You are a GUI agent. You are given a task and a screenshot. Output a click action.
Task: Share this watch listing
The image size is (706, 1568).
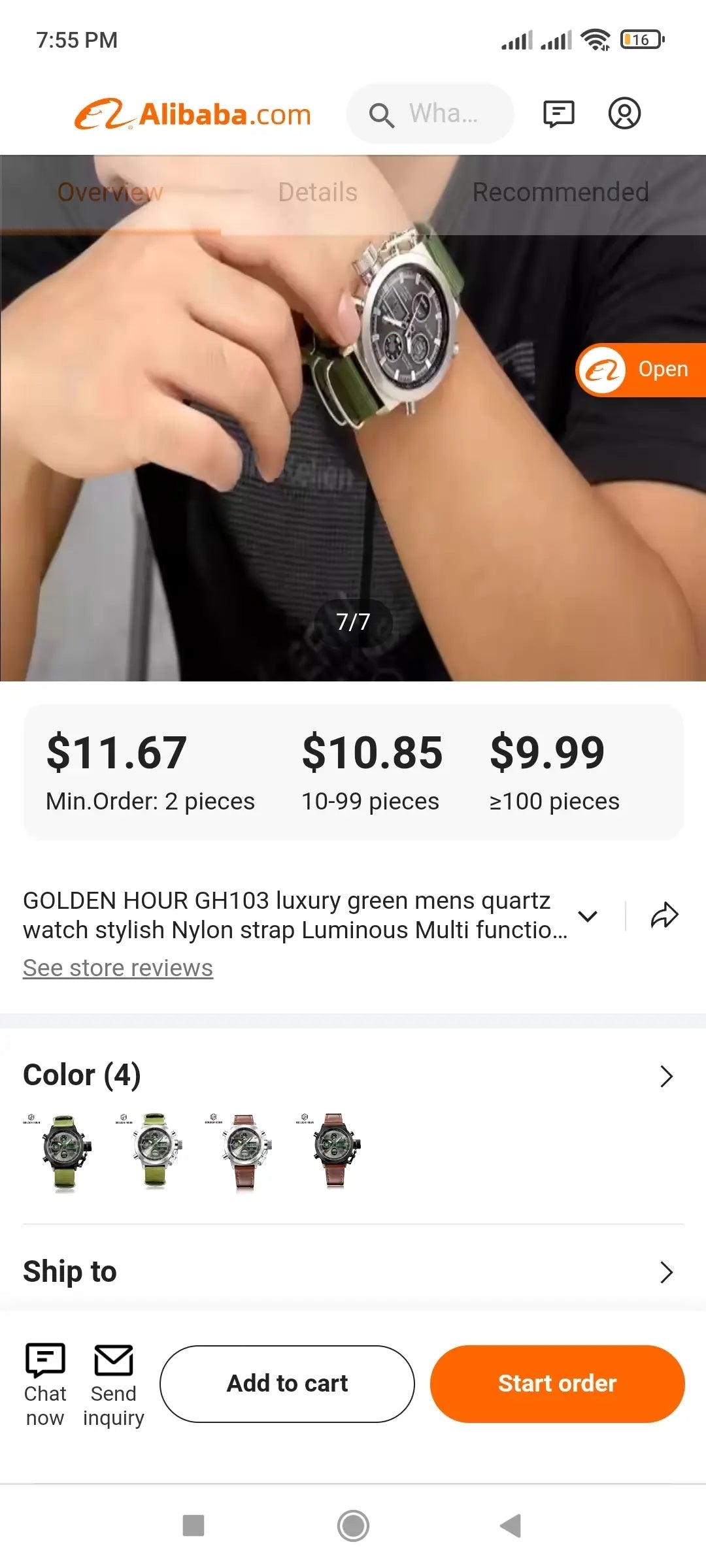coord(664,915)
